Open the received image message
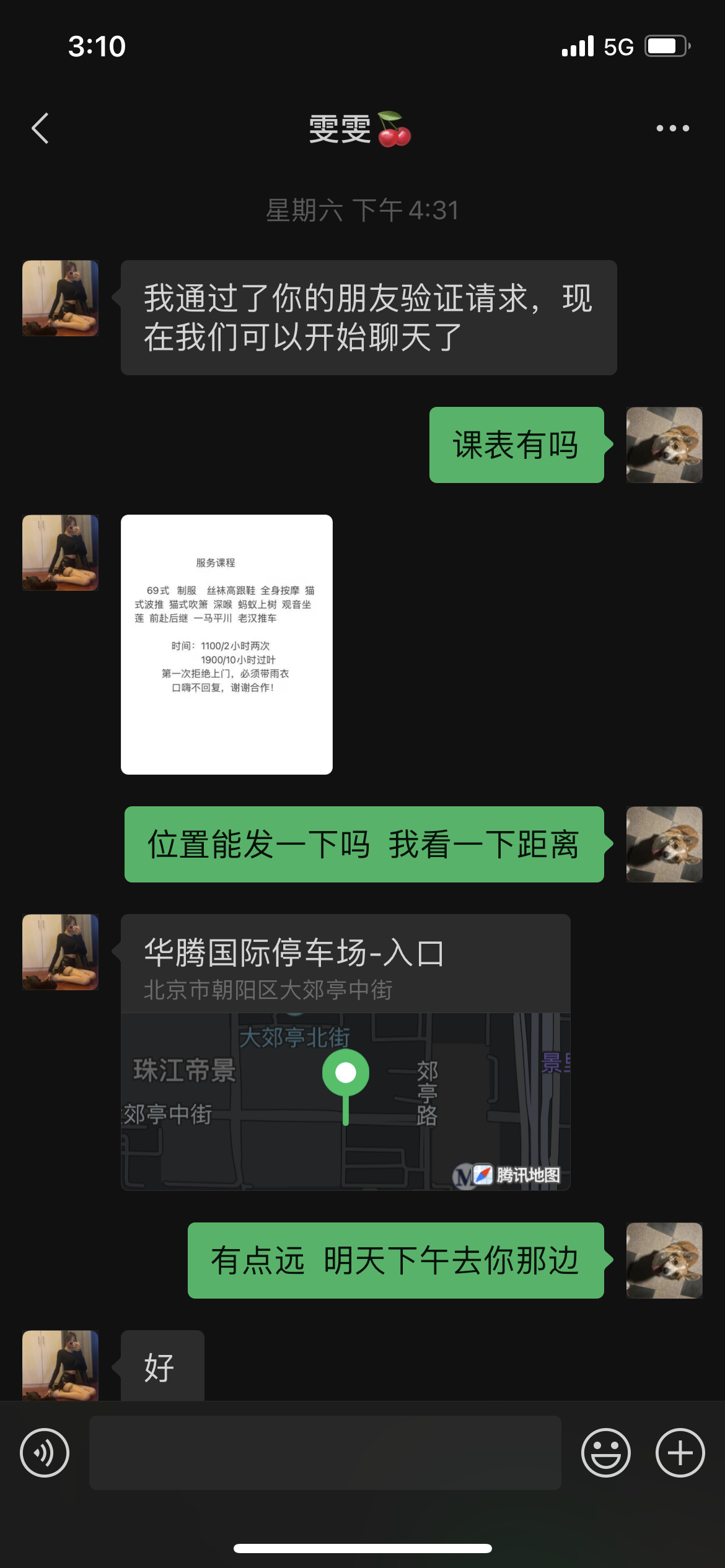 click(227, 644)
